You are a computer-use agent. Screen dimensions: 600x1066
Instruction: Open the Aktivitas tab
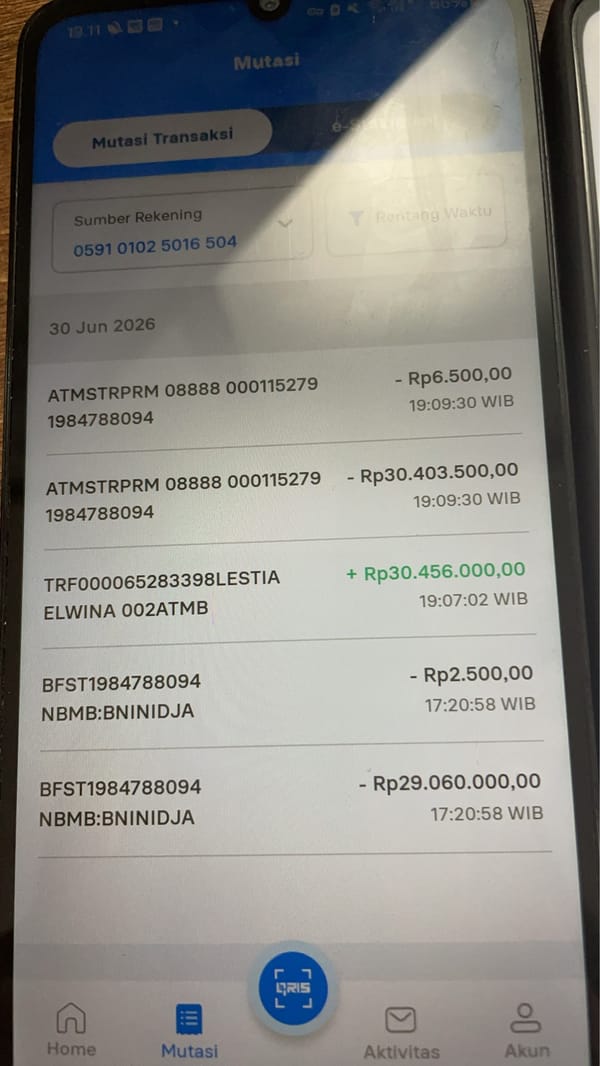(x=401, y=1032)
